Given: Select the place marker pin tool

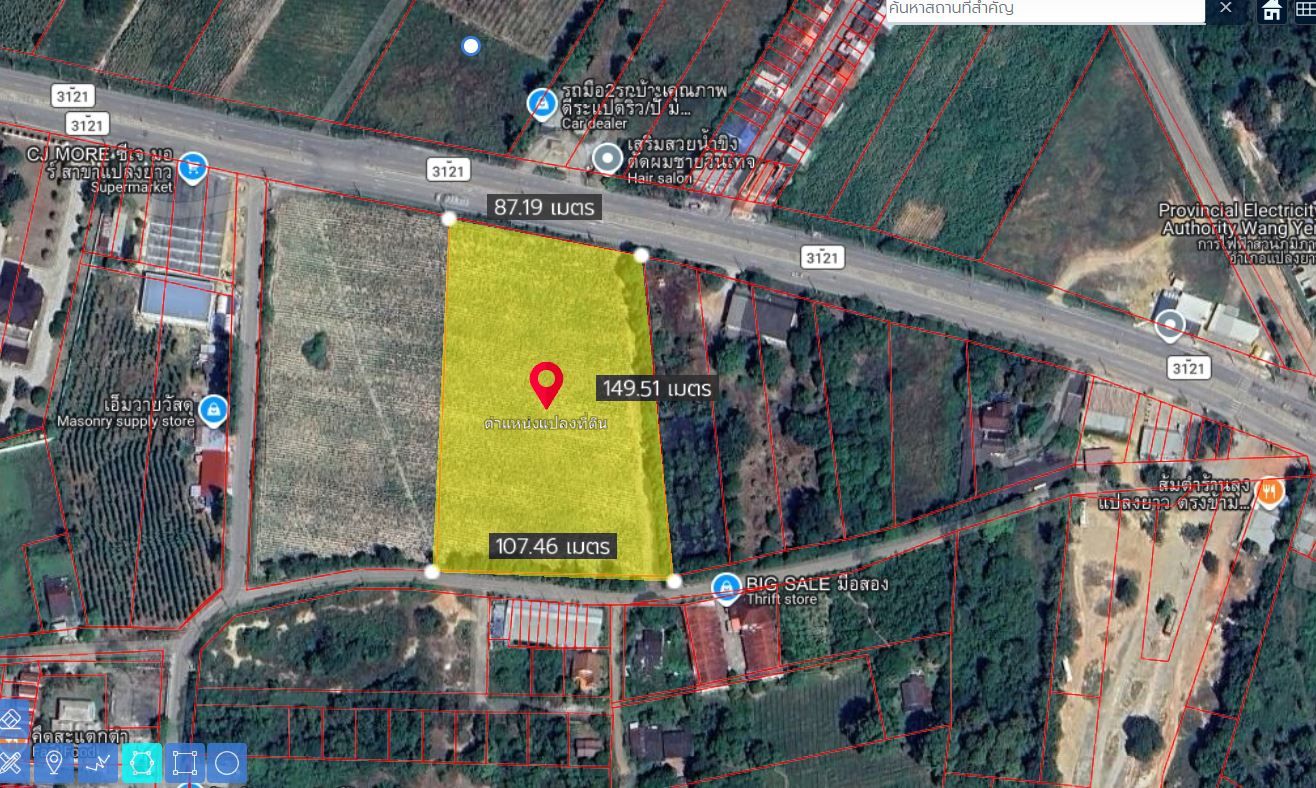Looking at the screenshot, I should [x=54, y=764].
